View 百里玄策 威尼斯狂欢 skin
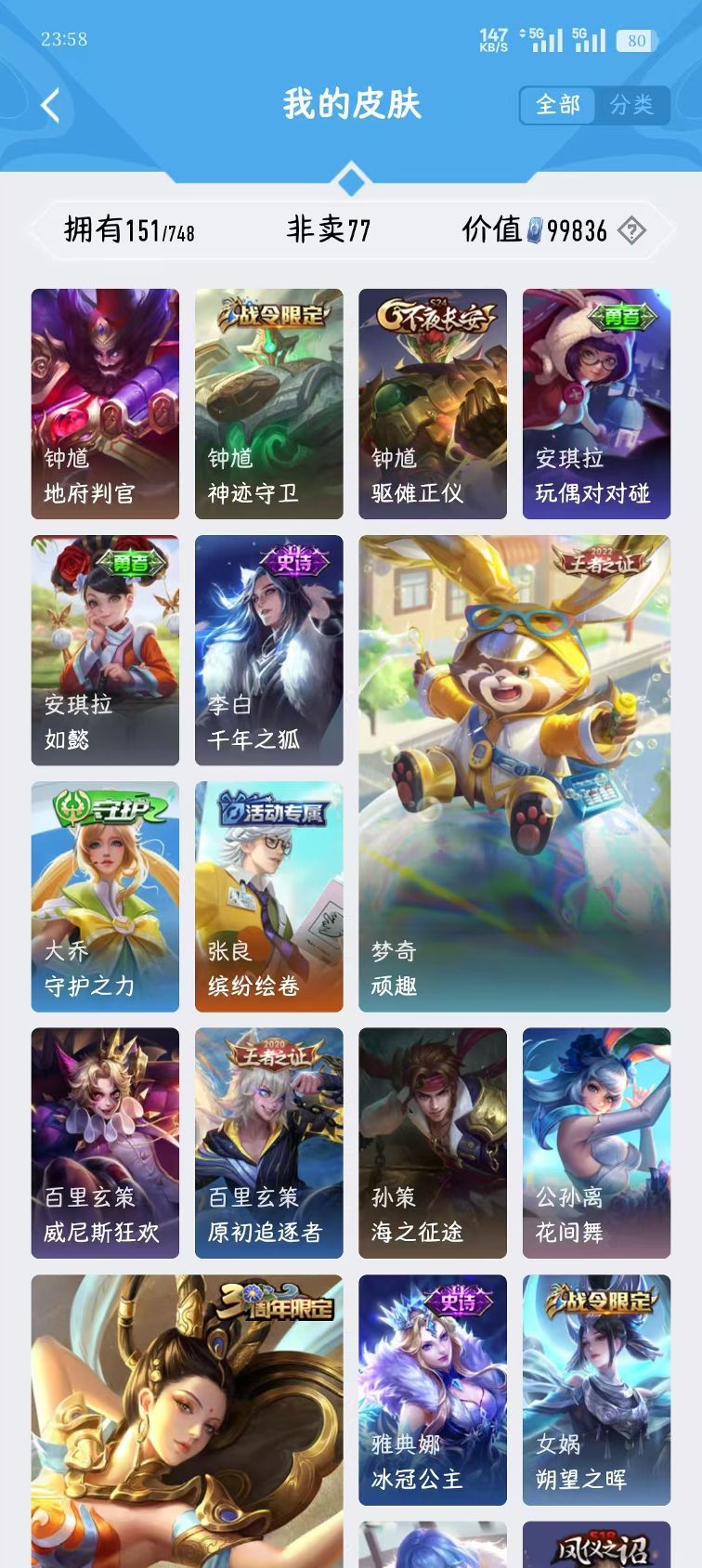 tap(105, 1143)
